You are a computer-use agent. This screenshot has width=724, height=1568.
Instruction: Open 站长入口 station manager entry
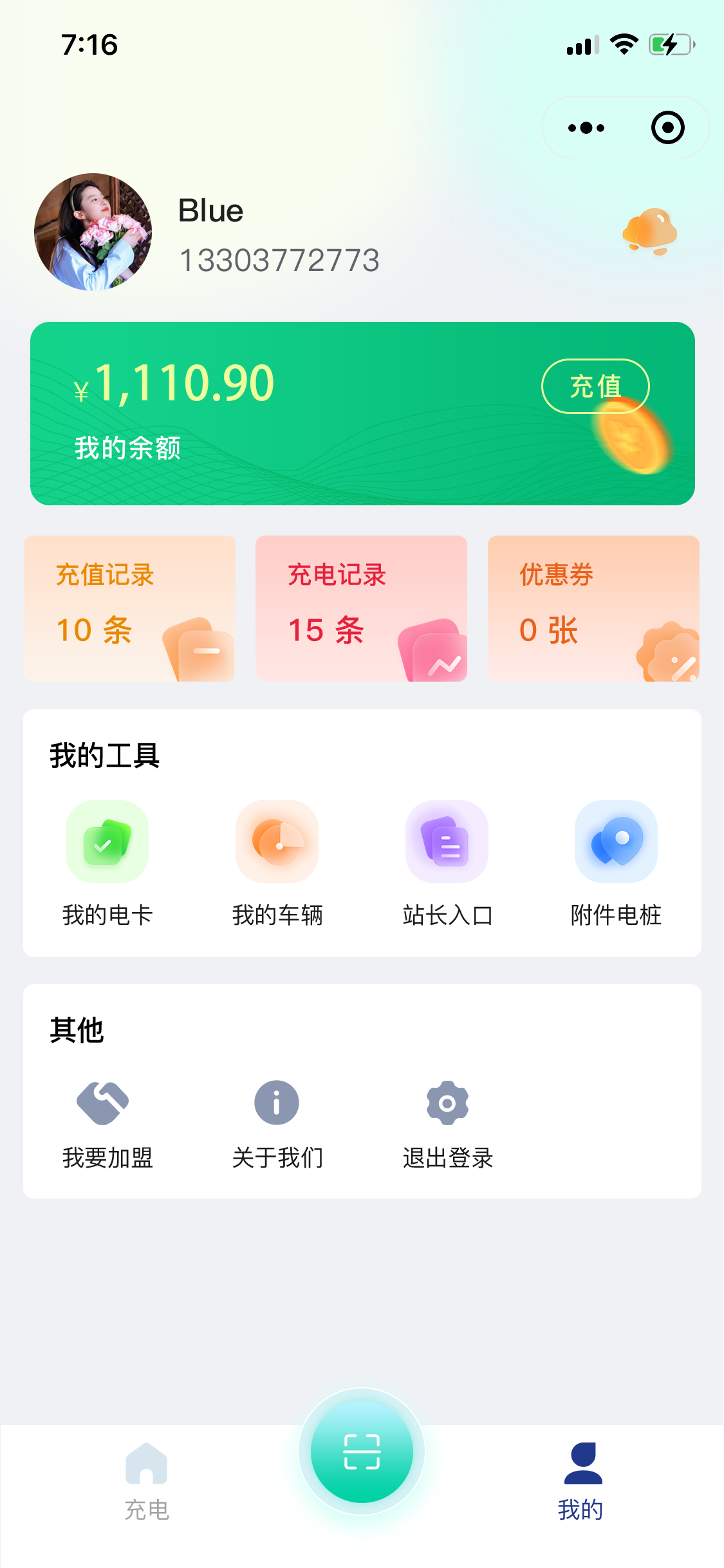(447, 863)
